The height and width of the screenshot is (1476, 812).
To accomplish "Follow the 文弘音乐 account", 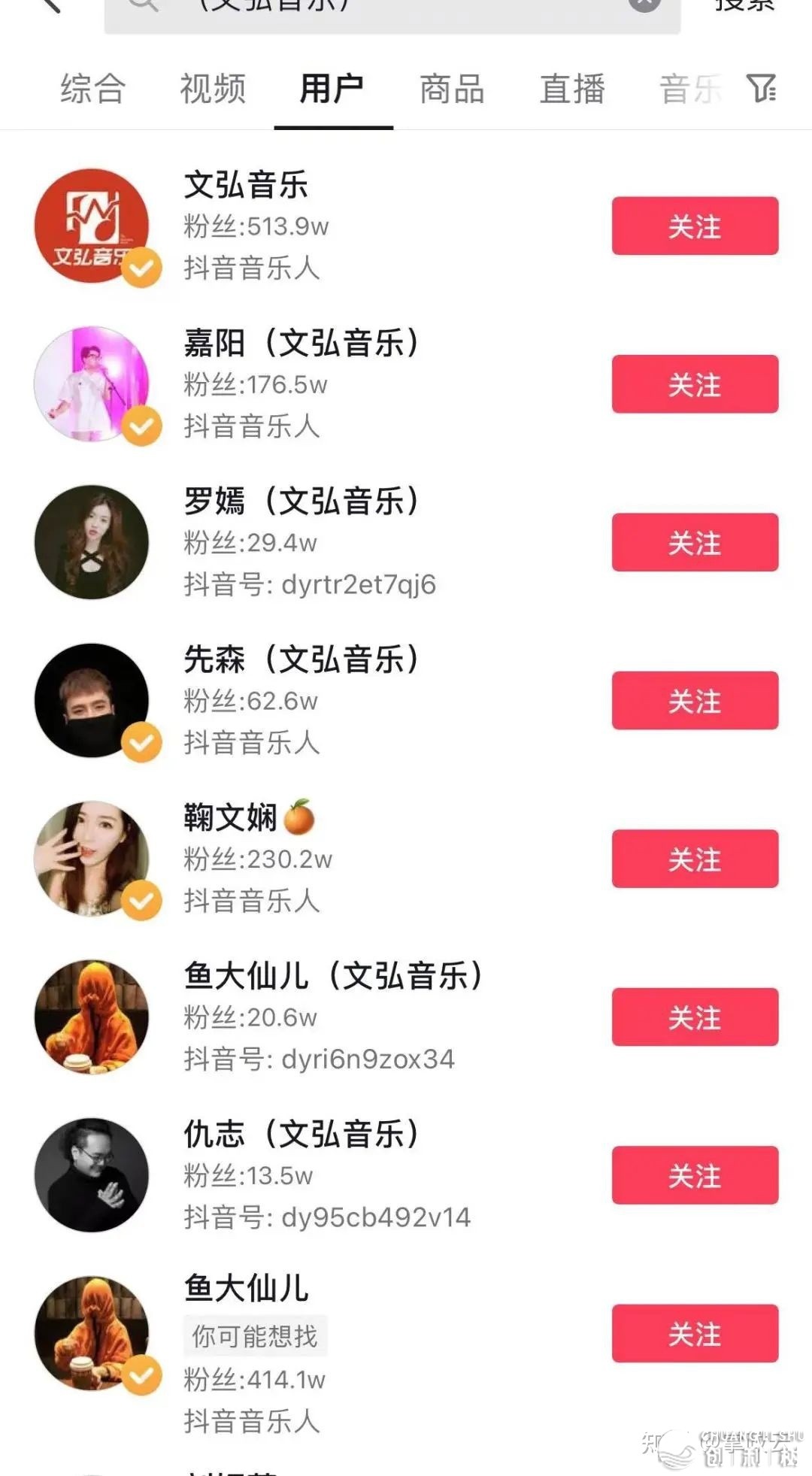I will click(x=694, y=226).
